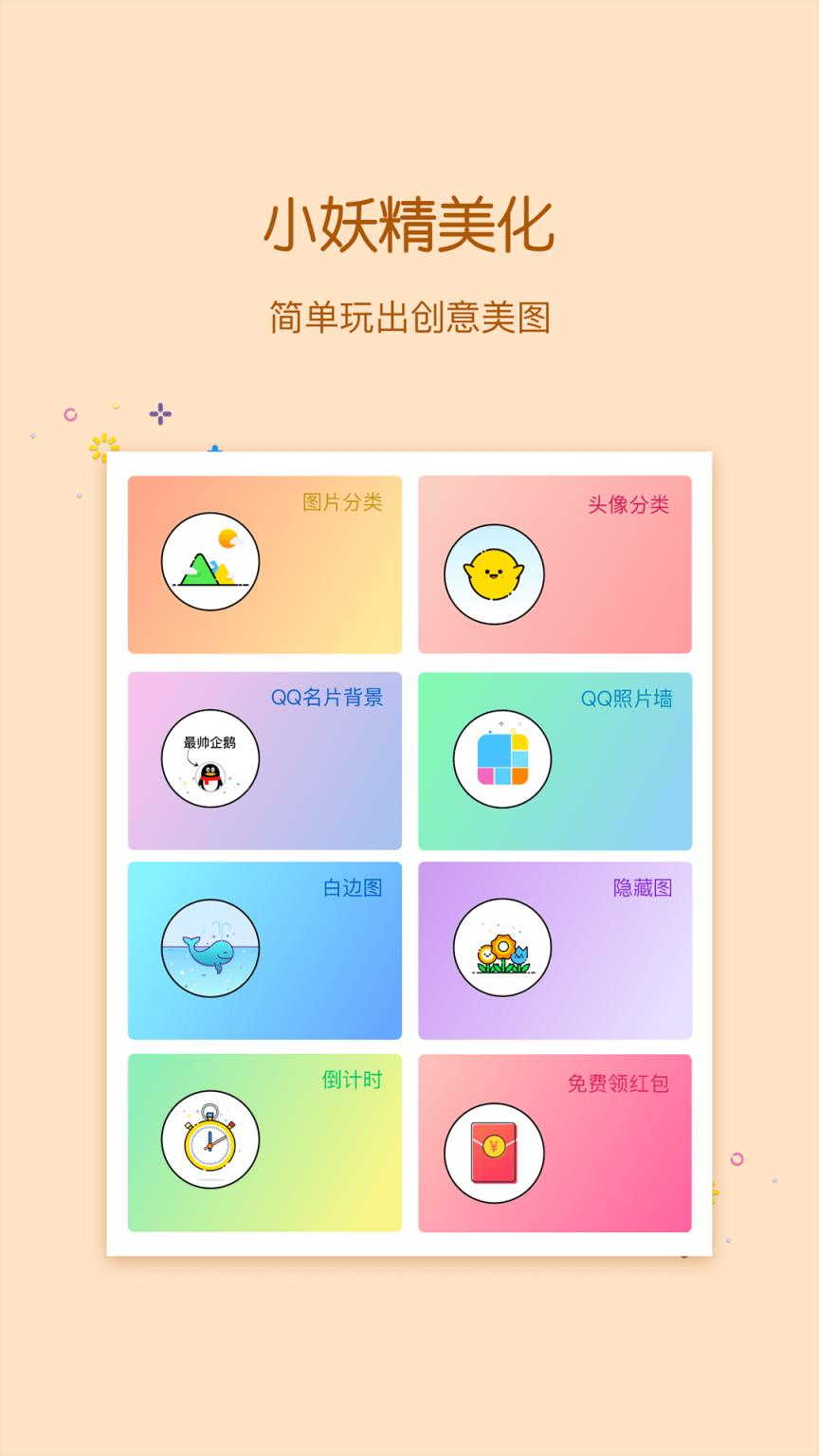Open the 倒计时 countdown feature
This screenshot has width=819, height=1456.
pos(264,1143)
